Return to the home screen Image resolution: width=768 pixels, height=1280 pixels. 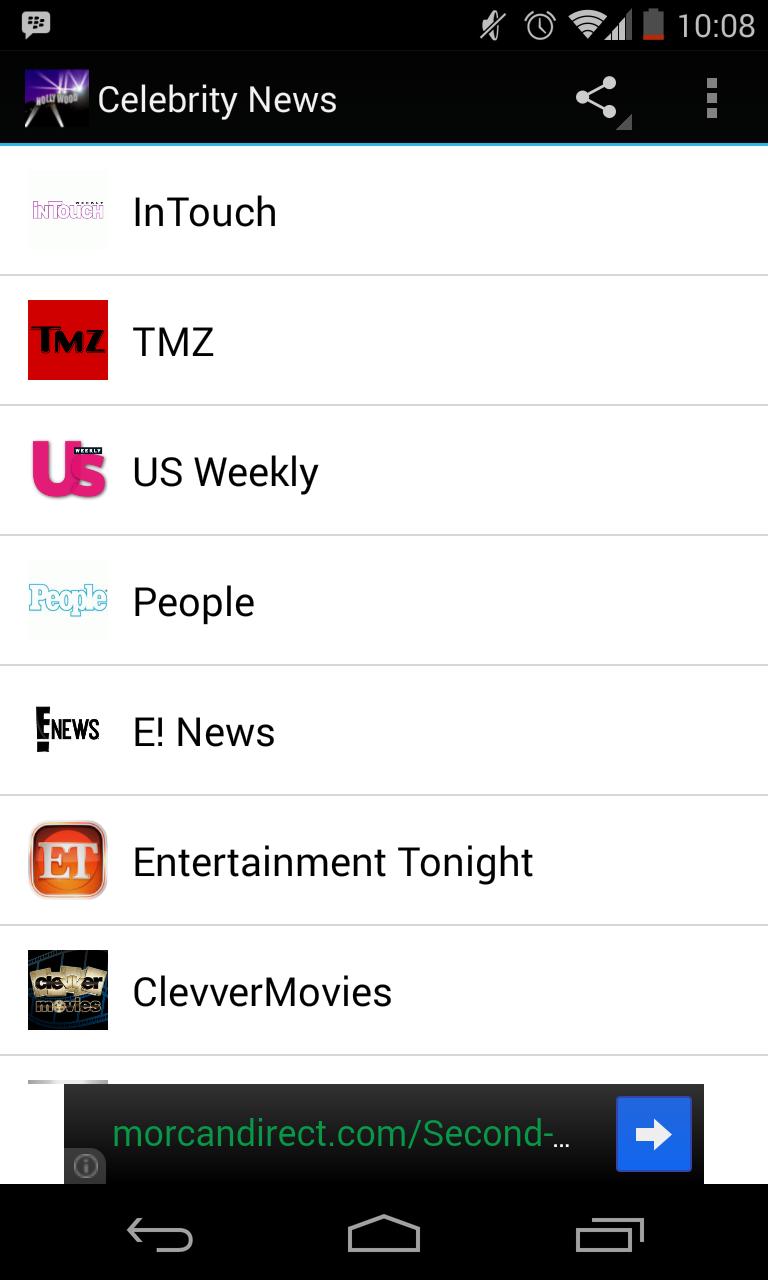pos(384,1236)
